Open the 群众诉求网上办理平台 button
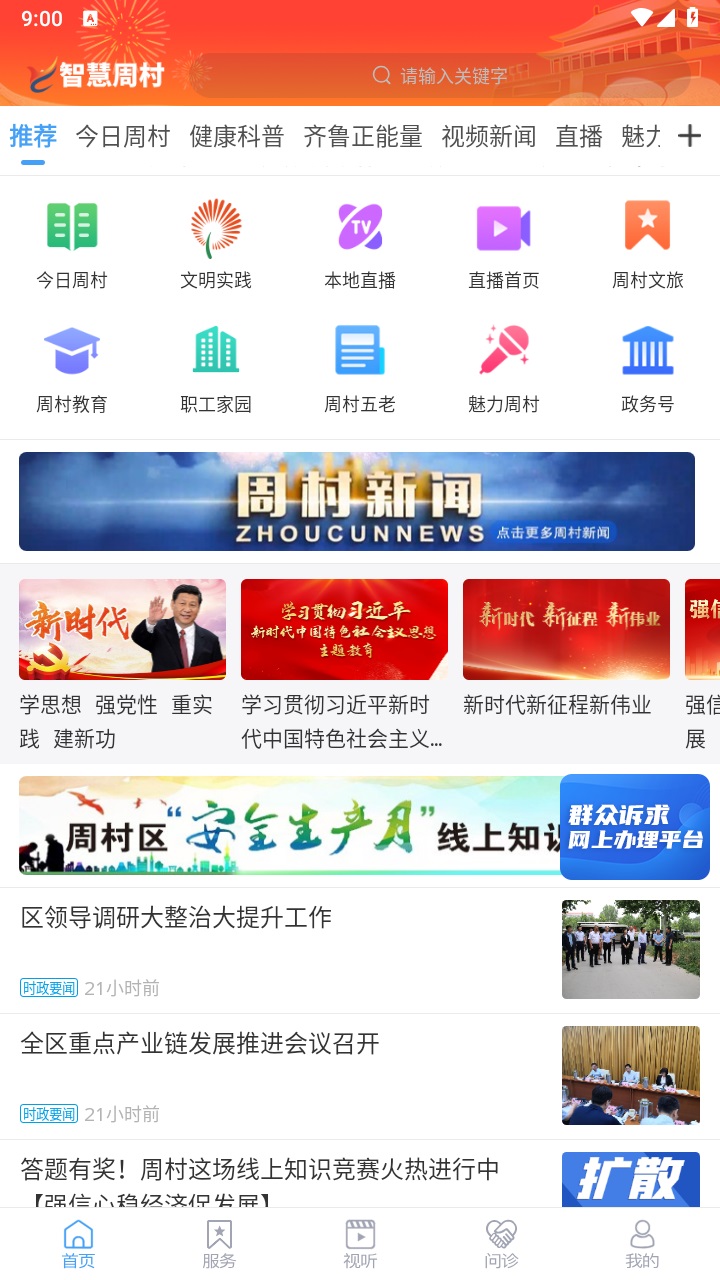The image size is (720, 1280). (634, 827)
